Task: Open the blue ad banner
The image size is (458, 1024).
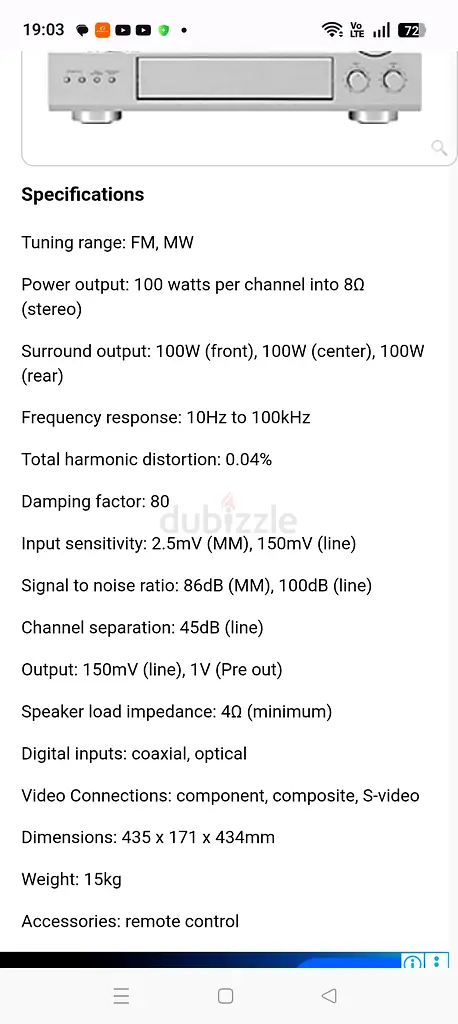Action: (224, 960)
